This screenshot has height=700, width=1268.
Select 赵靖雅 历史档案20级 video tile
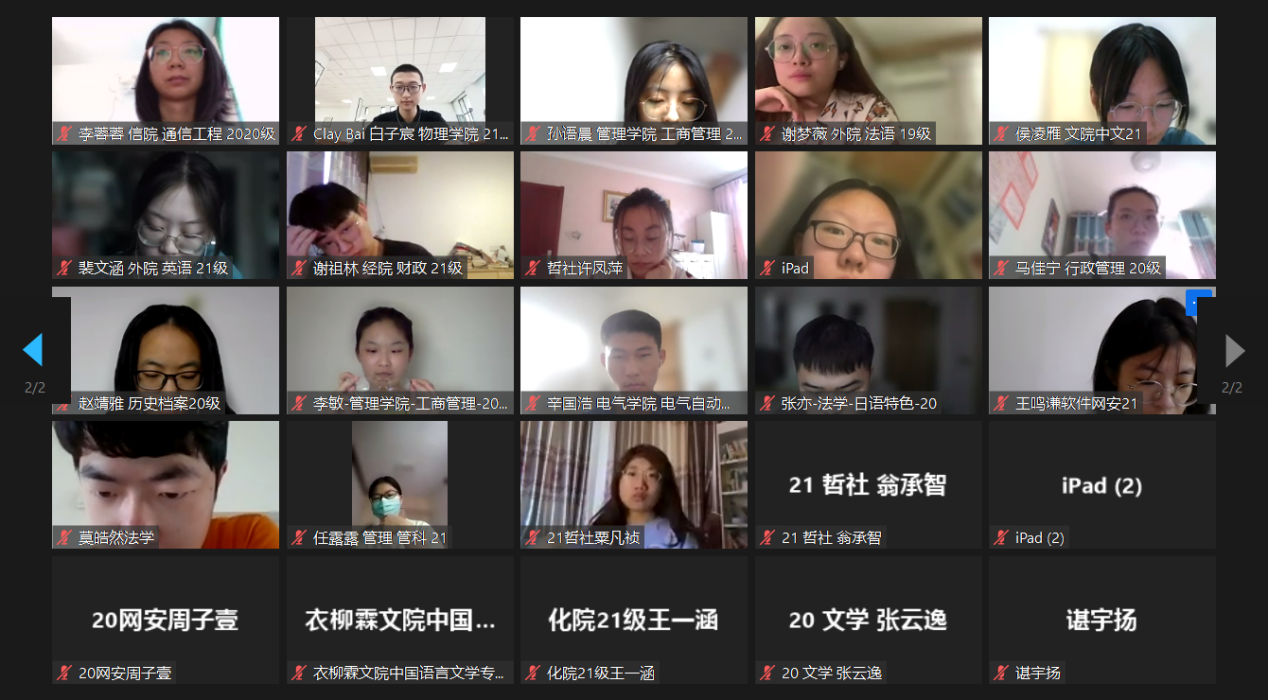166,350
